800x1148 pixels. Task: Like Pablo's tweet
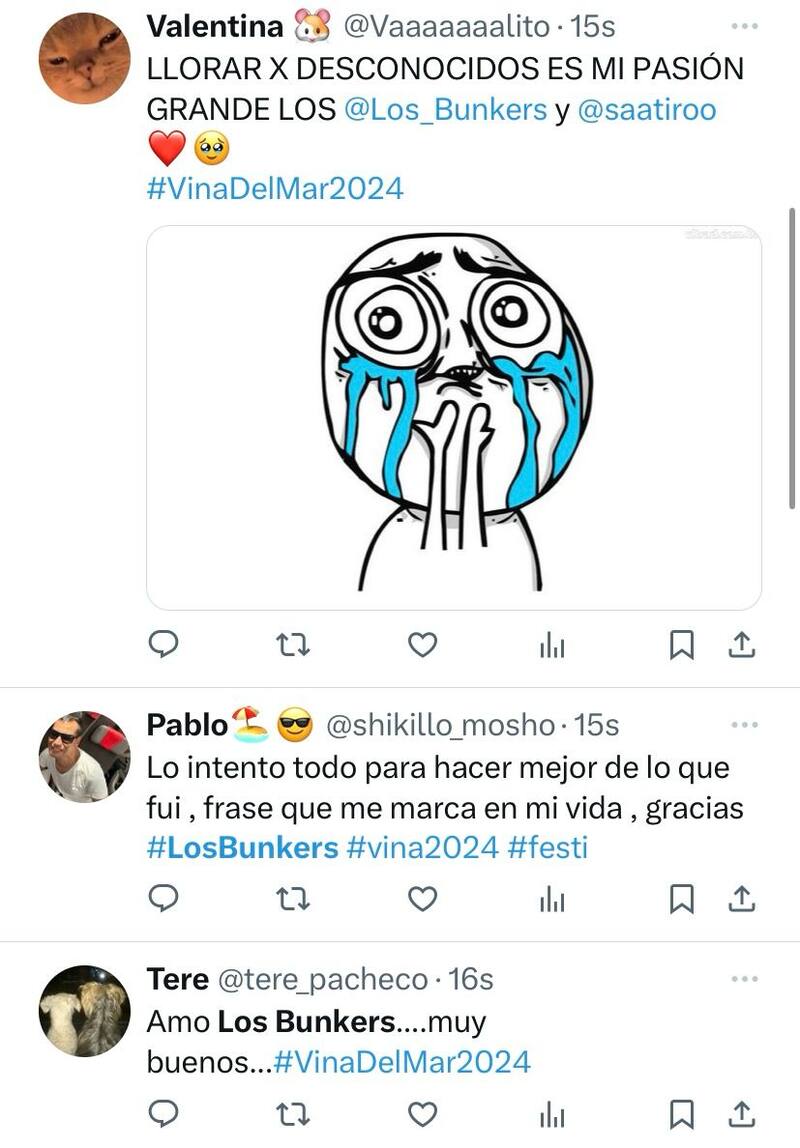click(423, 900)
